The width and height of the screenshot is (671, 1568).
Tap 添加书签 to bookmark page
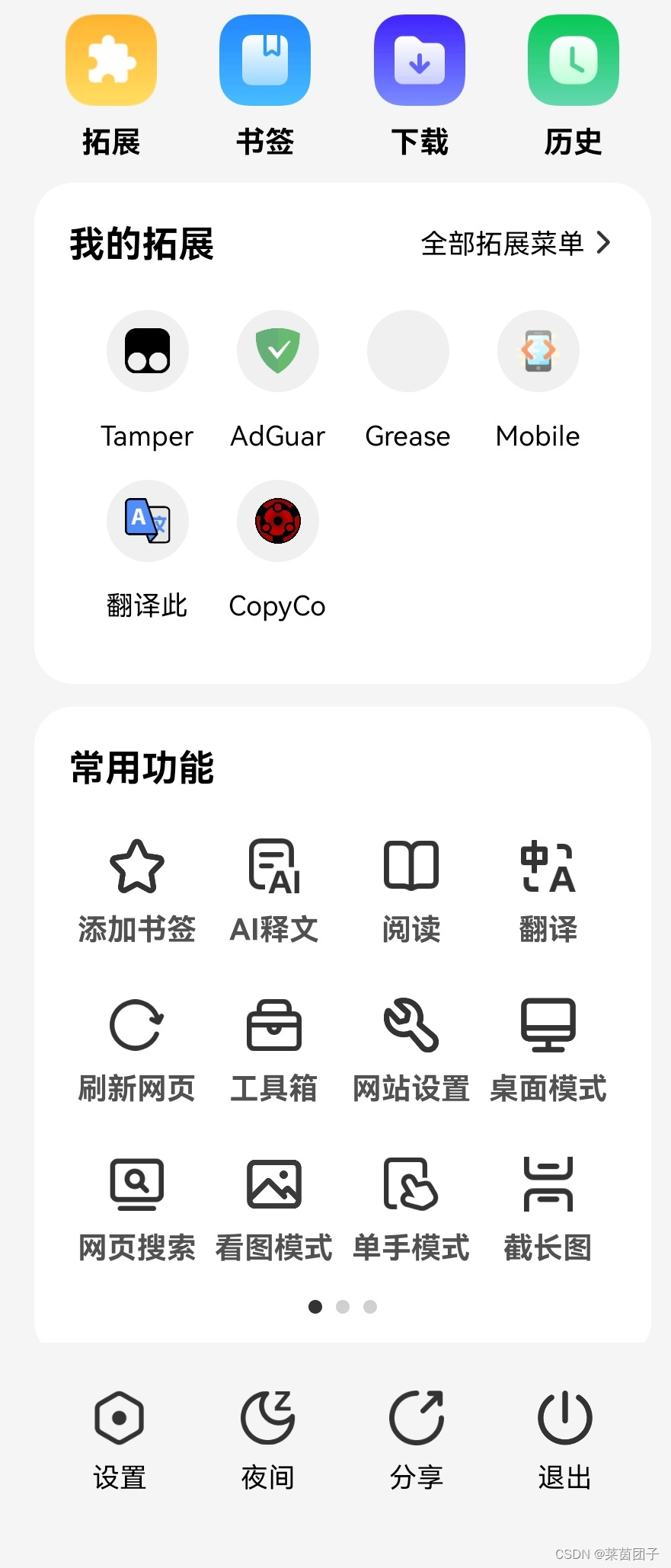[x=137, y=867]
